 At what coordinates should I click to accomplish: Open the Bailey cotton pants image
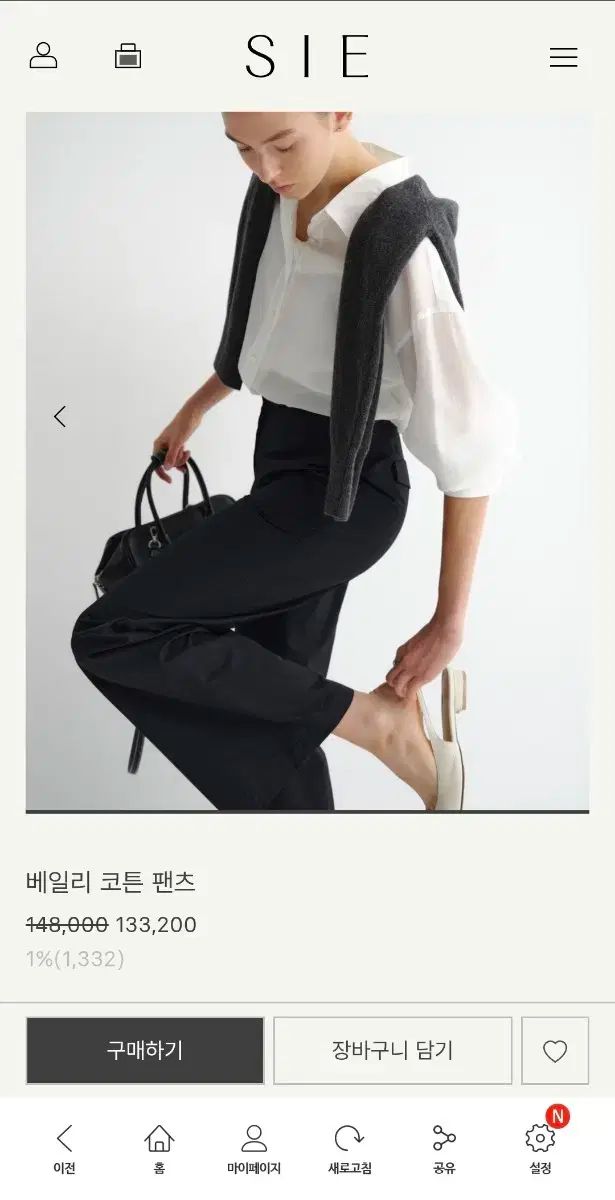tap(307, 460)
